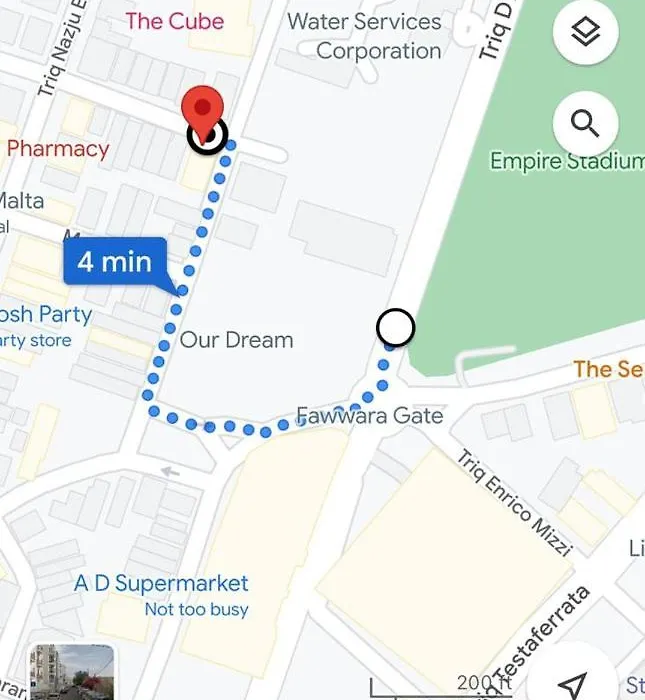
Task: Open Empire Stadium place
Action: (x=566, y=161)
